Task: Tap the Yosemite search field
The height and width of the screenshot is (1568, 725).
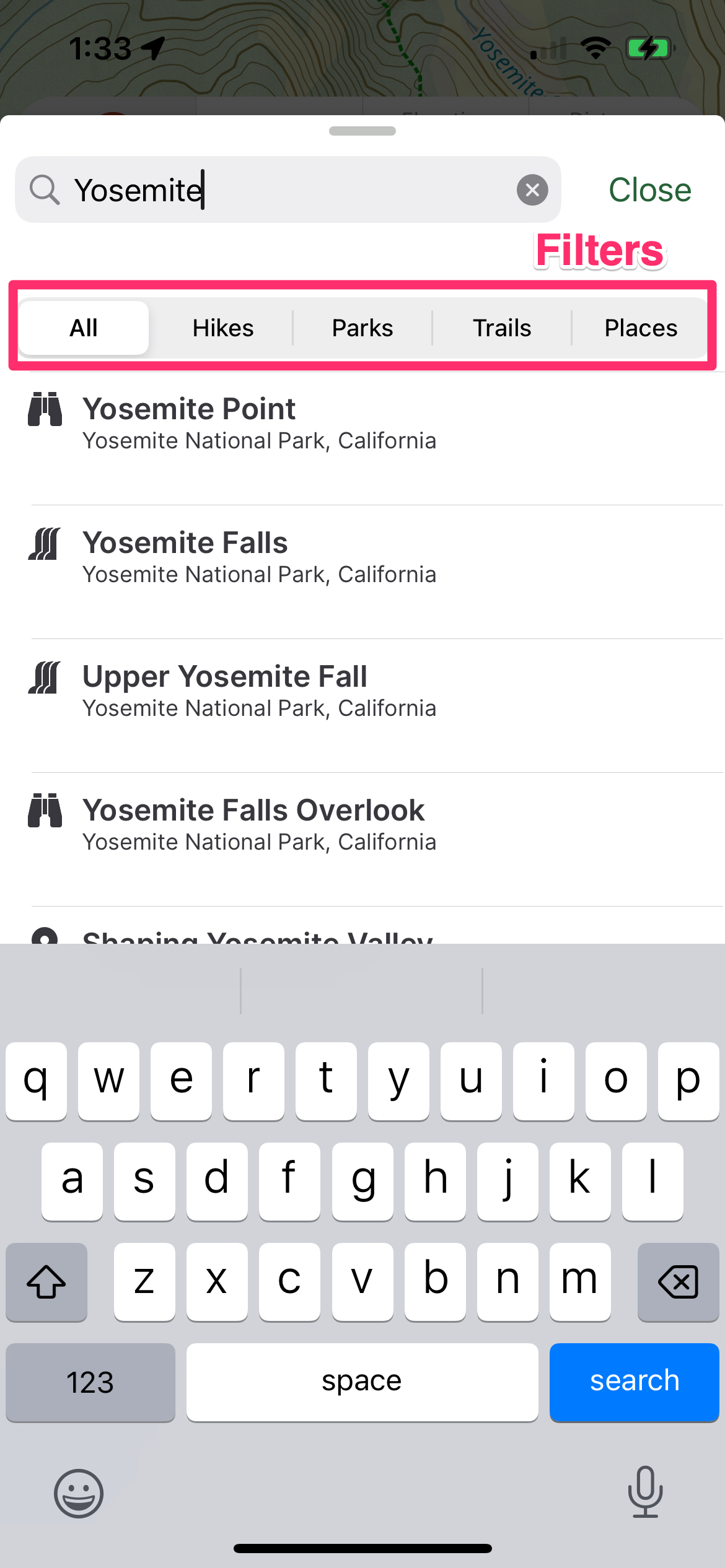Action: tap(288, 189)
